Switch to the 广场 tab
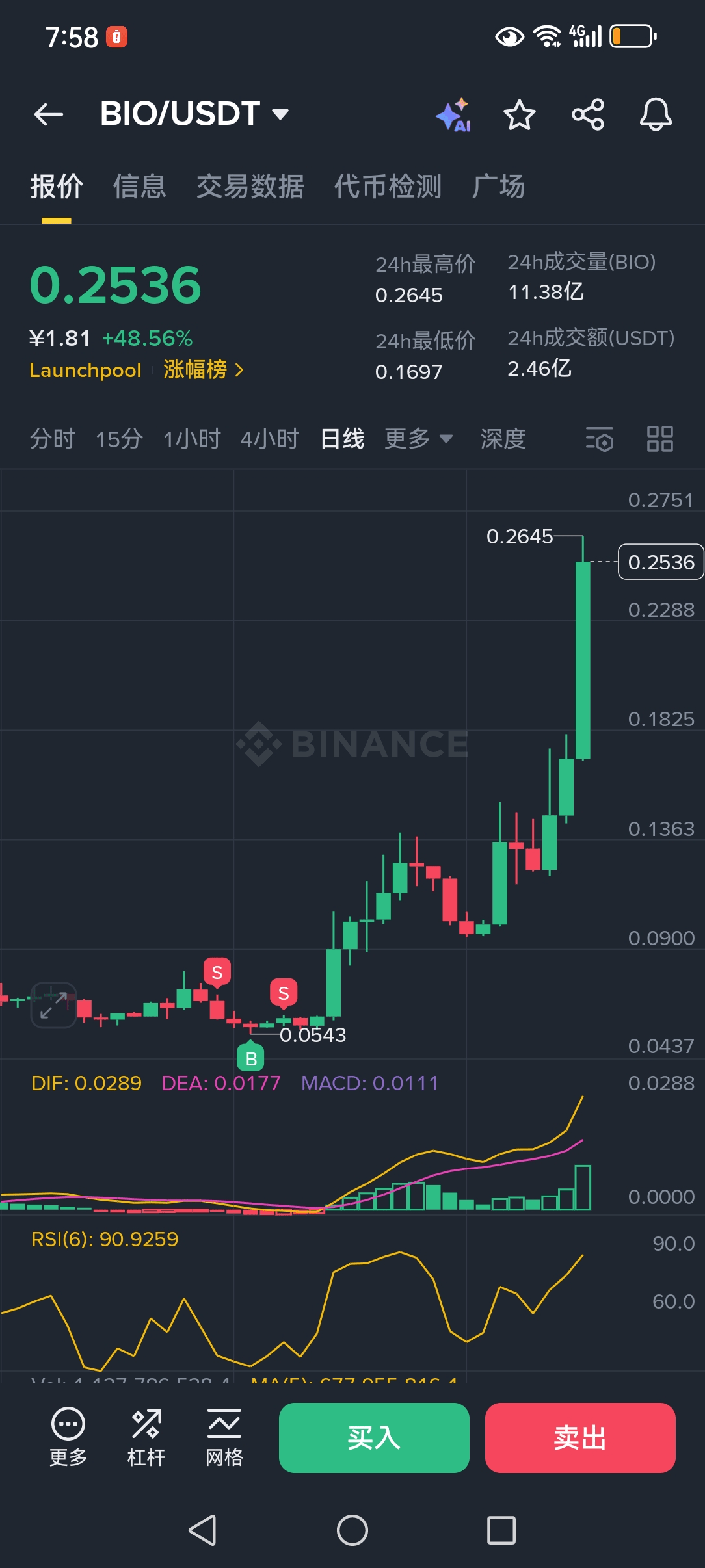Screen dimensions: 705x1568 [498, 187]
